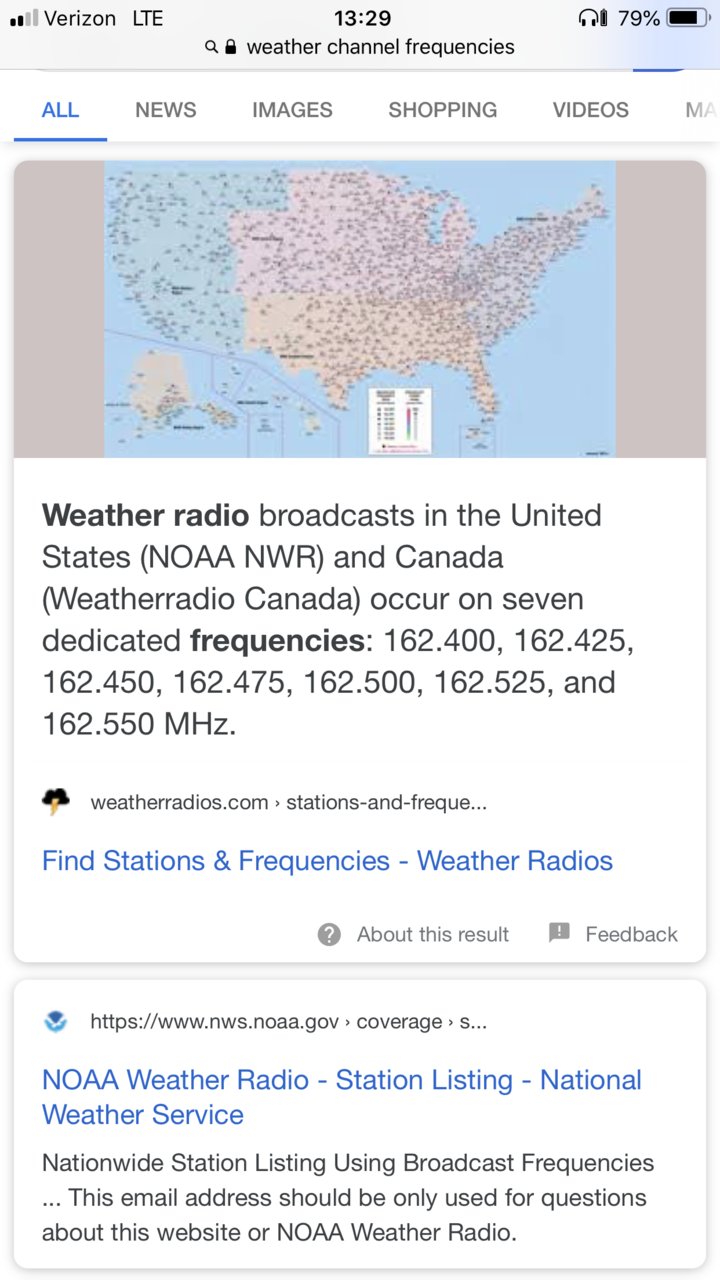
Task: Tap the address bar showing weather channel frequencies
Action: pyautogui.click(x=360, y=47)
